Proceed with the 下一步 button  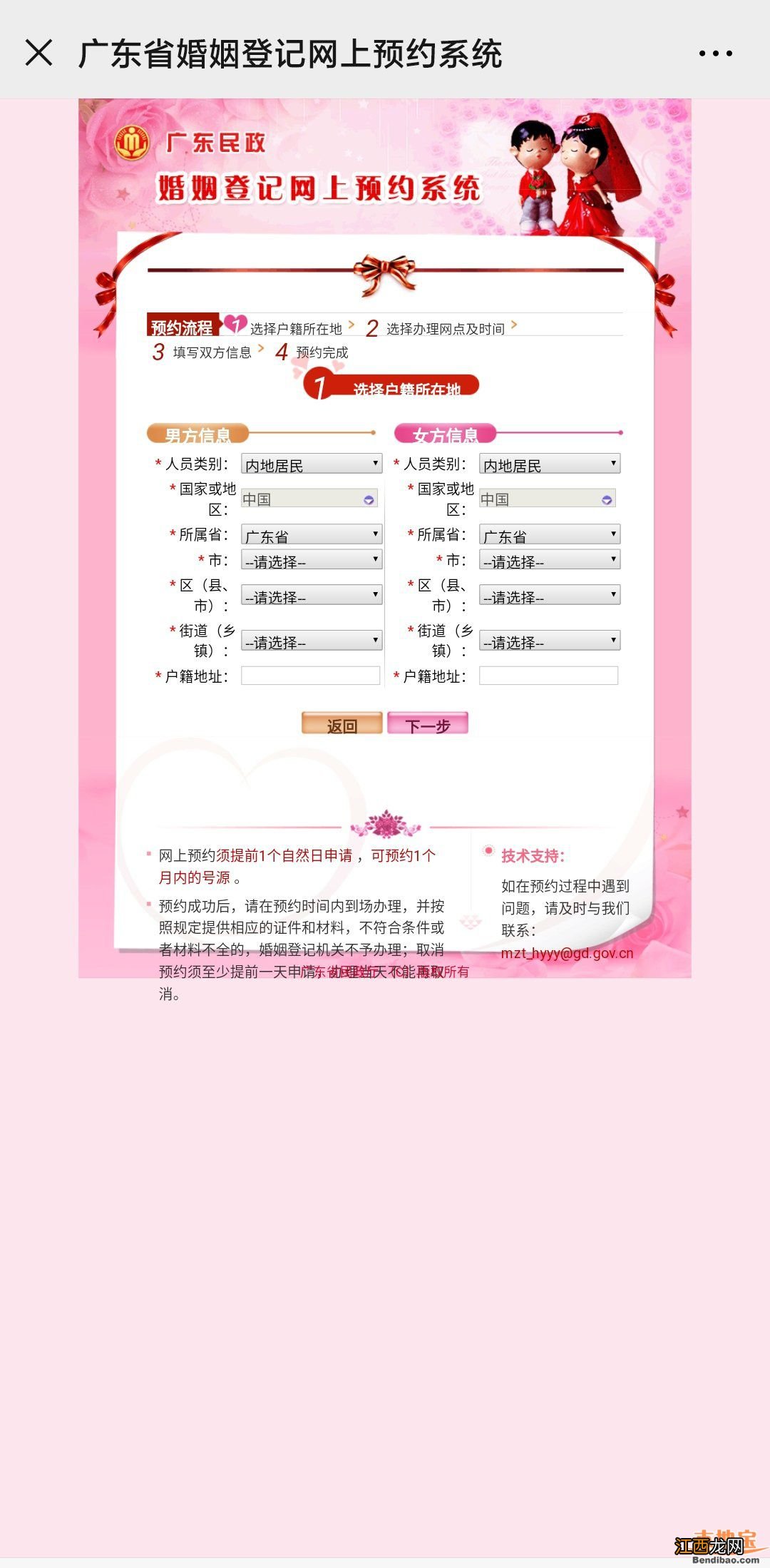click(428, 724)
